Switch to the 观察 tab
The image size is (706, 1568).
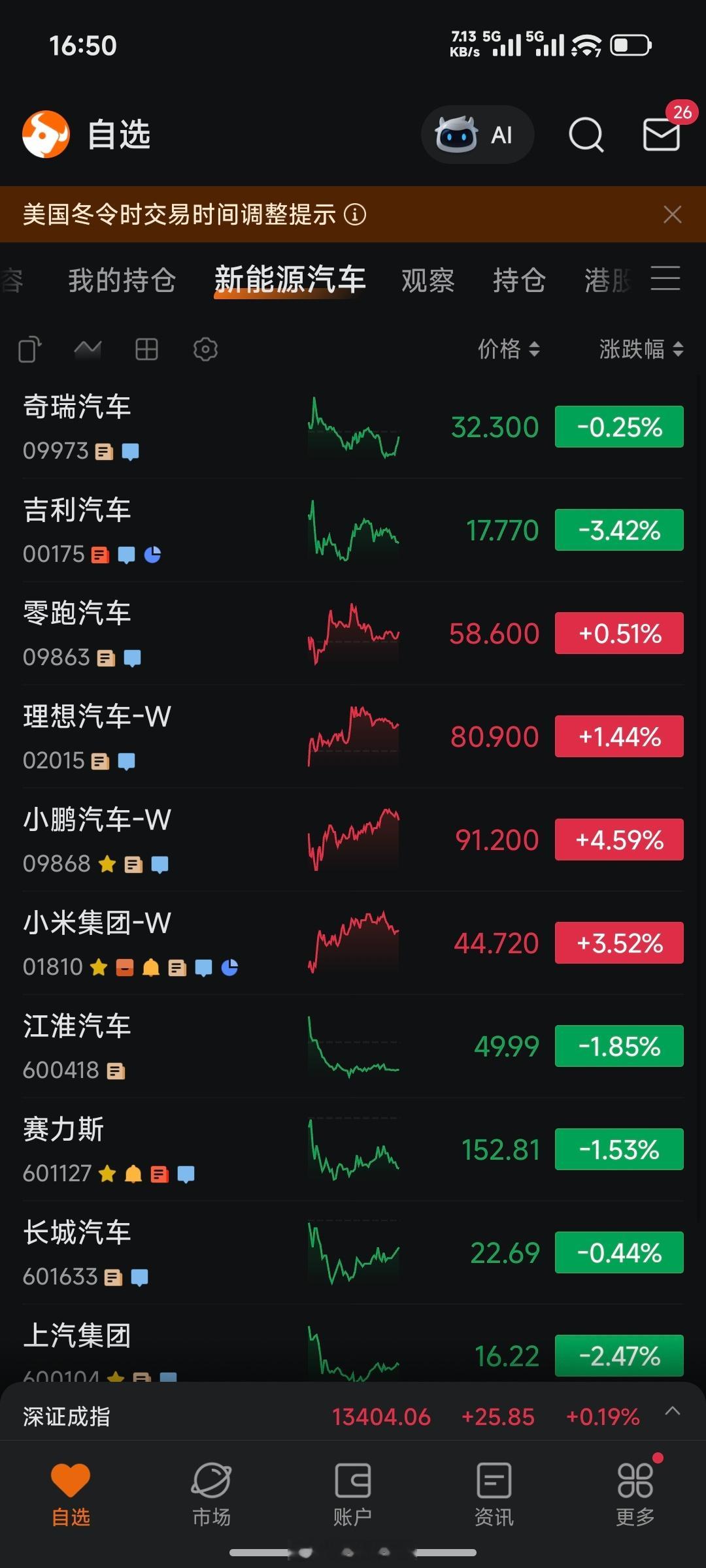(x=428, y=280)
